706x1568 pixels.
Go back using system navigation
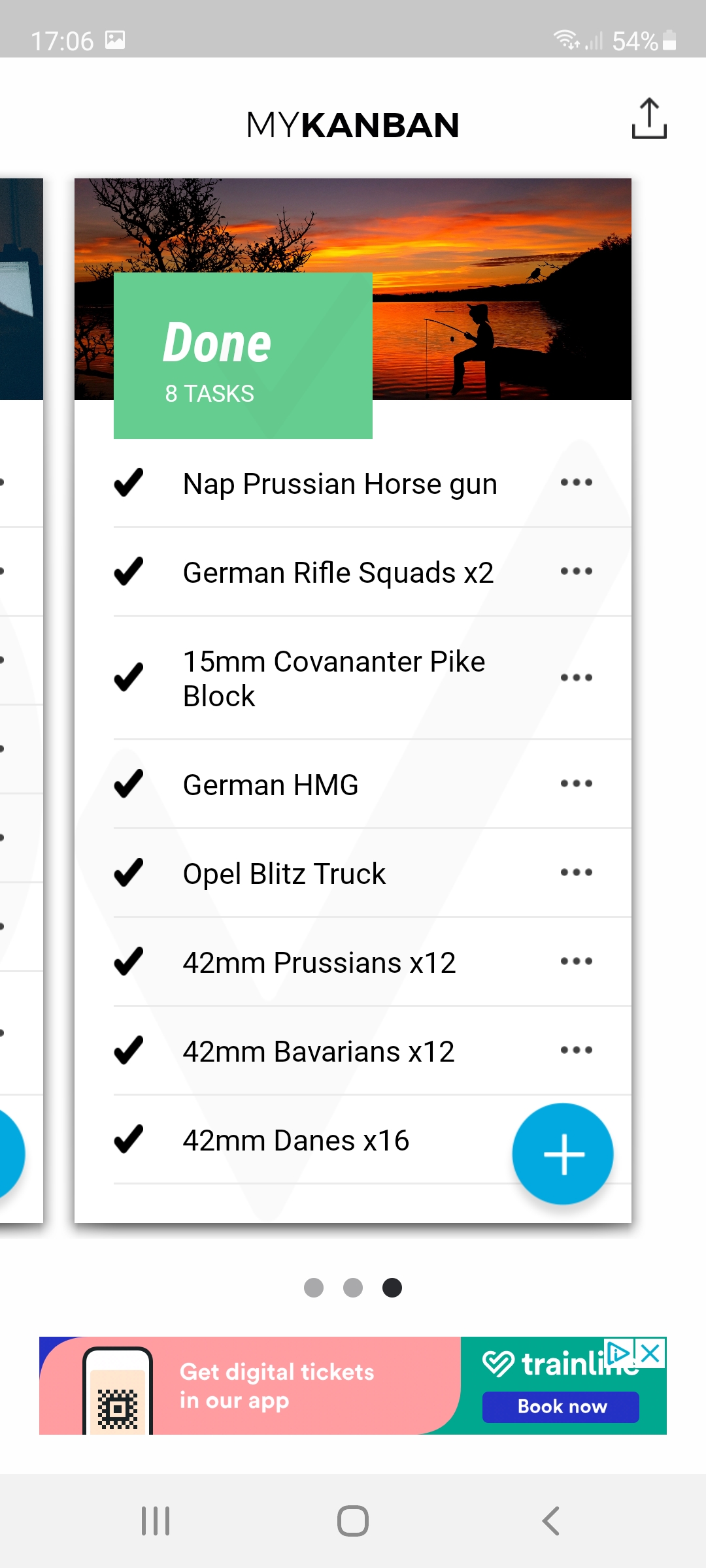tap(551, 1521)
